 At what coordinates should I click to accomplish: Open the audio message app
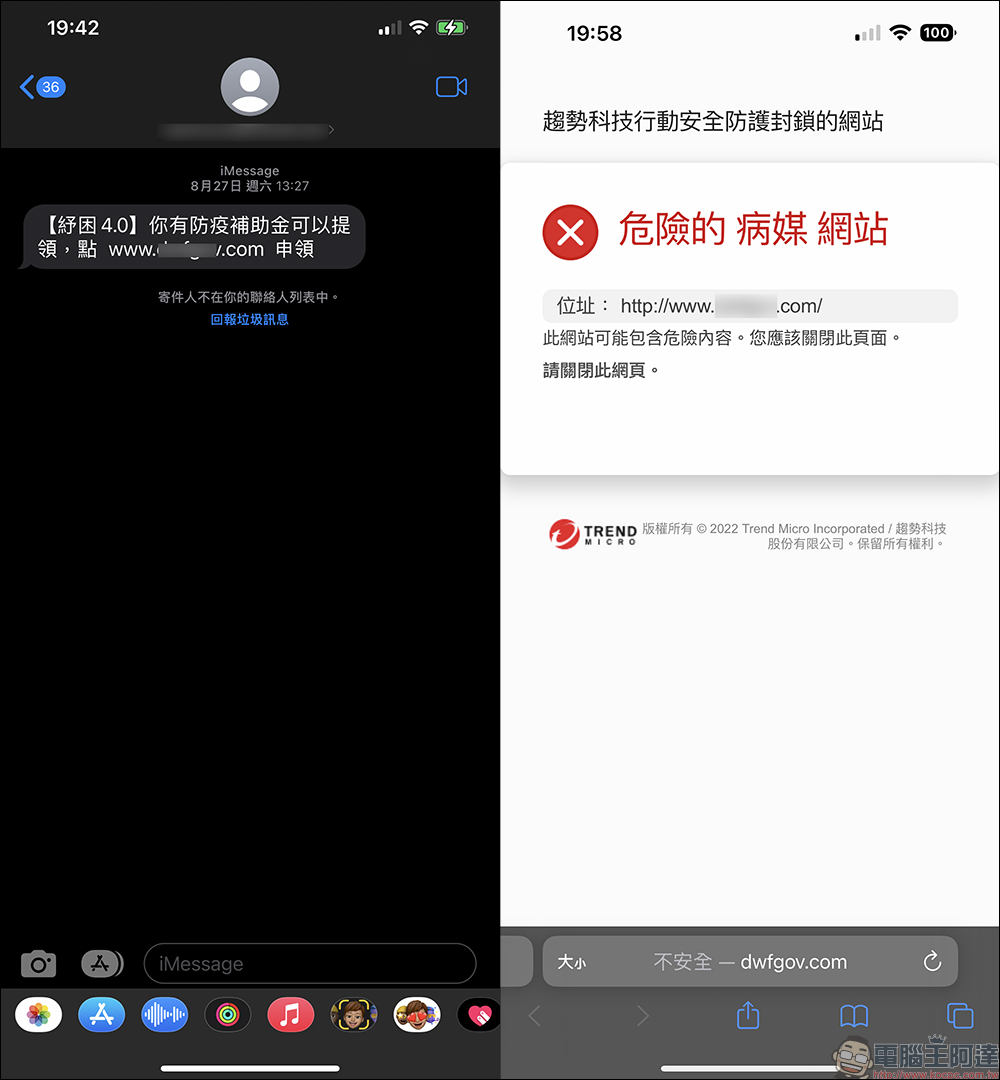165,1015
